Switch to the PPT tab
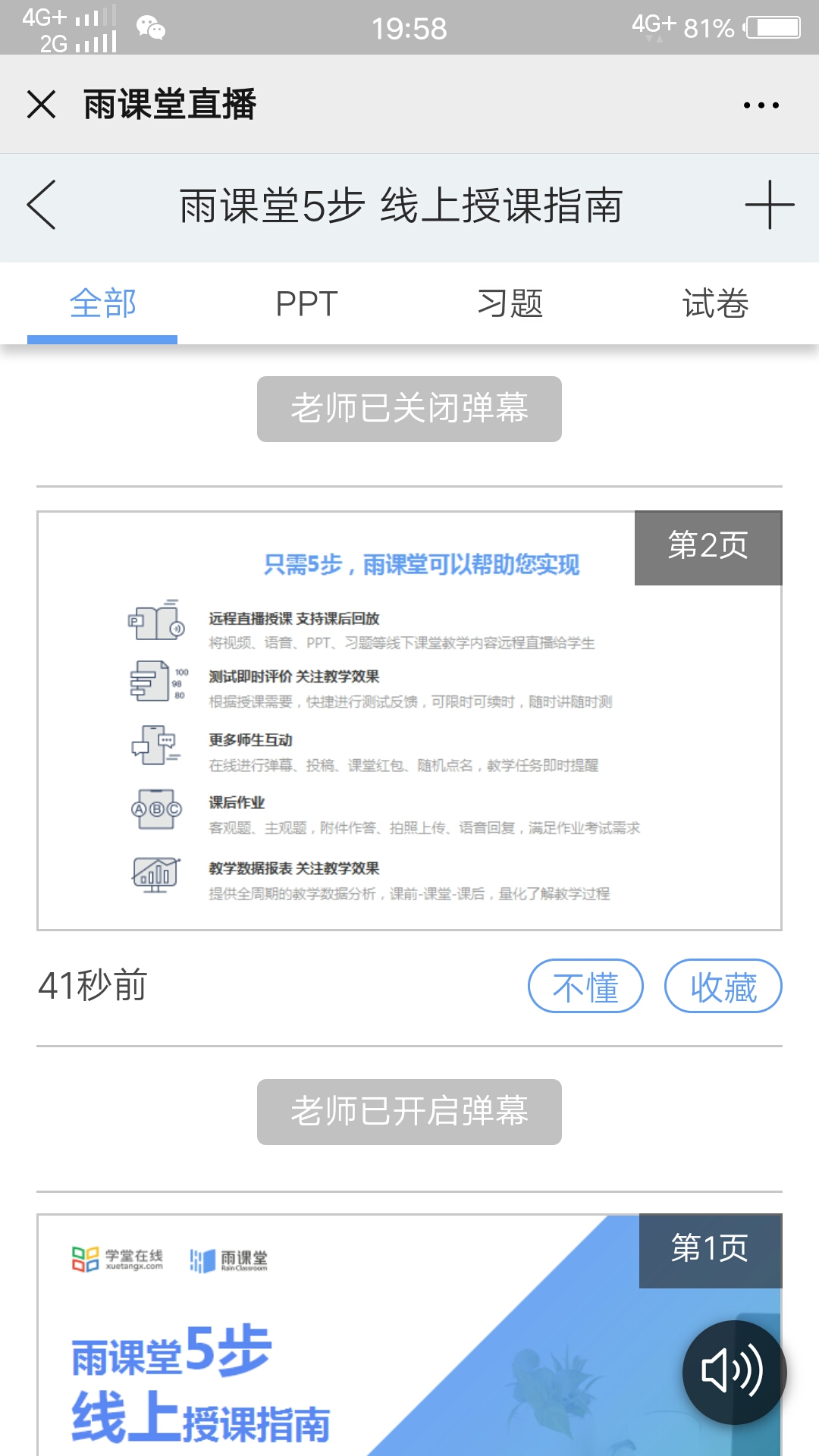819x1456 pixels. [306, 304]
